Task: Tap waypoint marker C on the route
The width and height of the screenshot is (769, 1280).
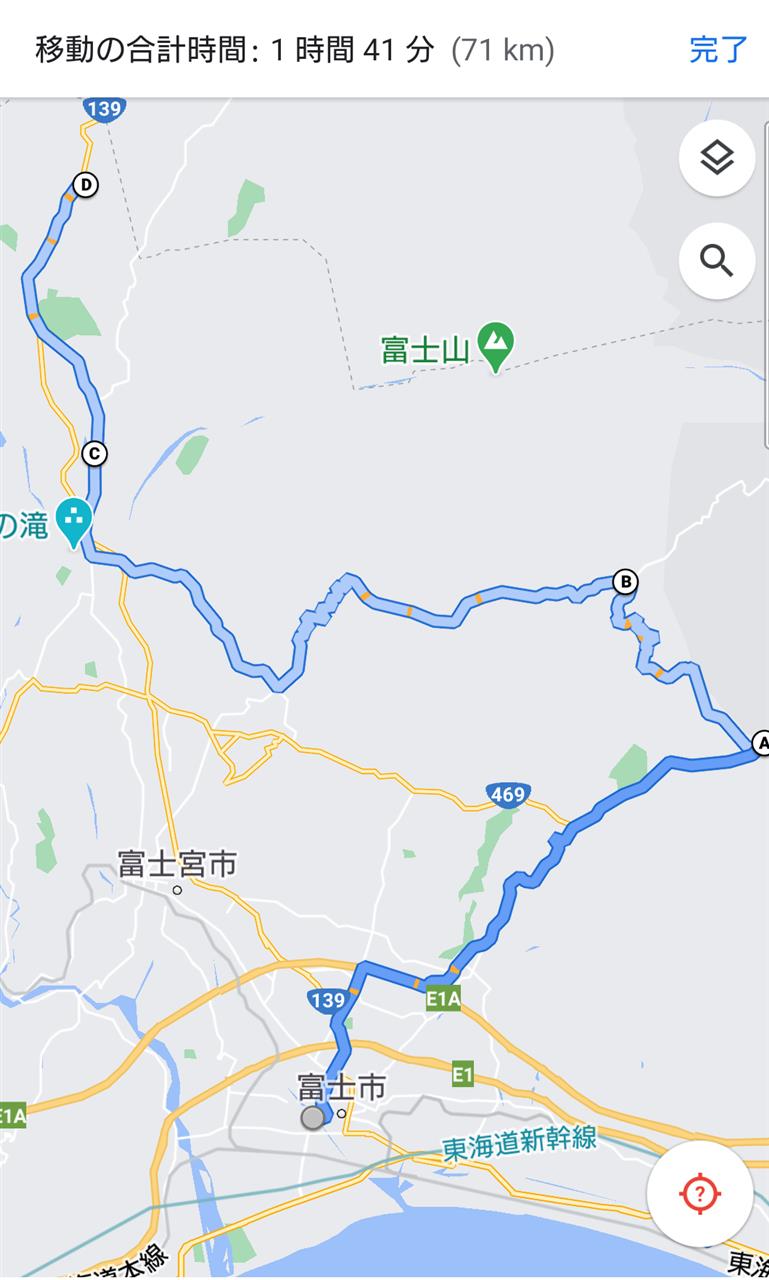Action: pos(94,454)
